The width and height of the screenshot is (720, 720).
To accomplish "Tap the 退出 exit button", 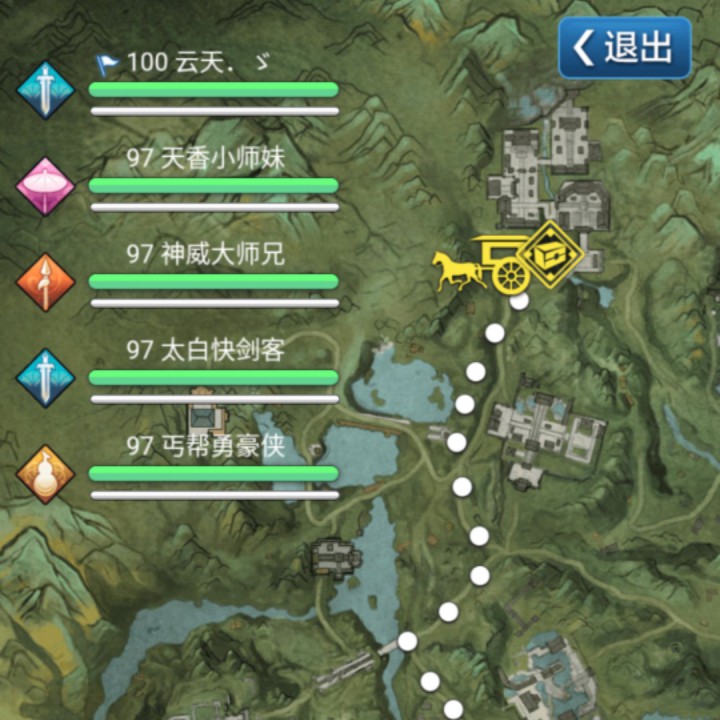I will (x=625, y=47).
